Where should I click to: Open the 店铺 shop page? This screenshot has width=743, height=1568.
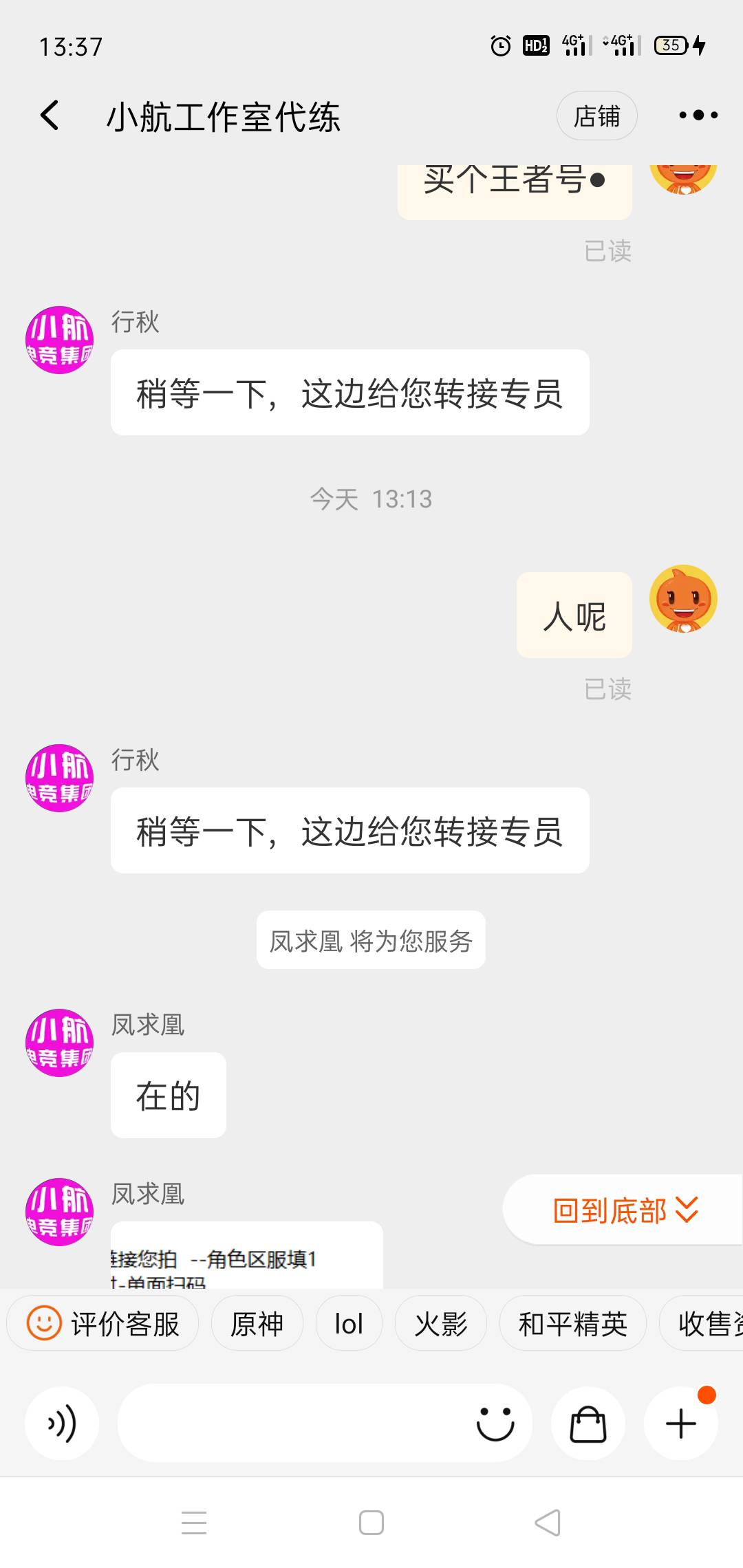click(596, 116)
